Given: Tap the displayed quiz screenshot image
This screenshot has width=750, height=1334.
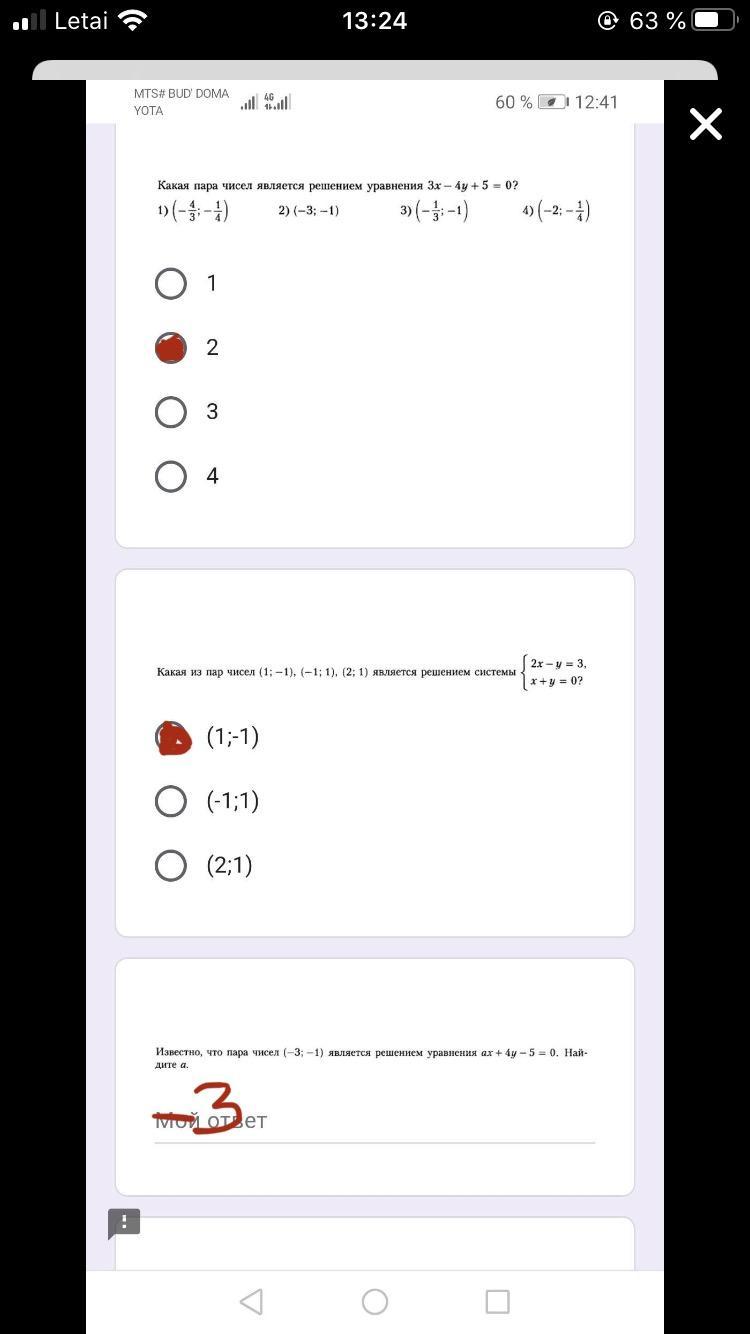Looking at the screenshot, I should tap(375, 707).
